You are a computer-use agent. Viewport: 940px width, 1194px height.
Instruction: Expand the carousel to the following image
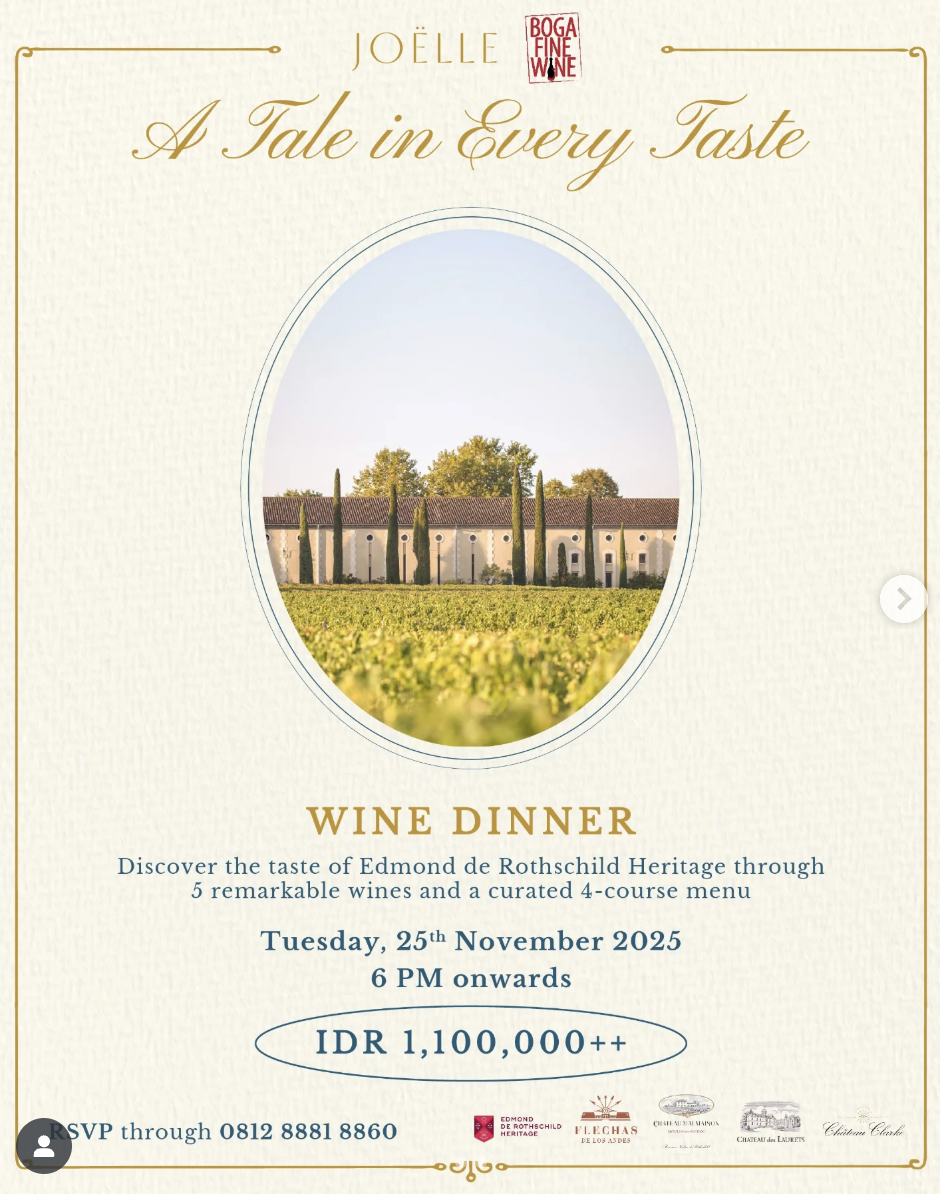coord(903,598)
